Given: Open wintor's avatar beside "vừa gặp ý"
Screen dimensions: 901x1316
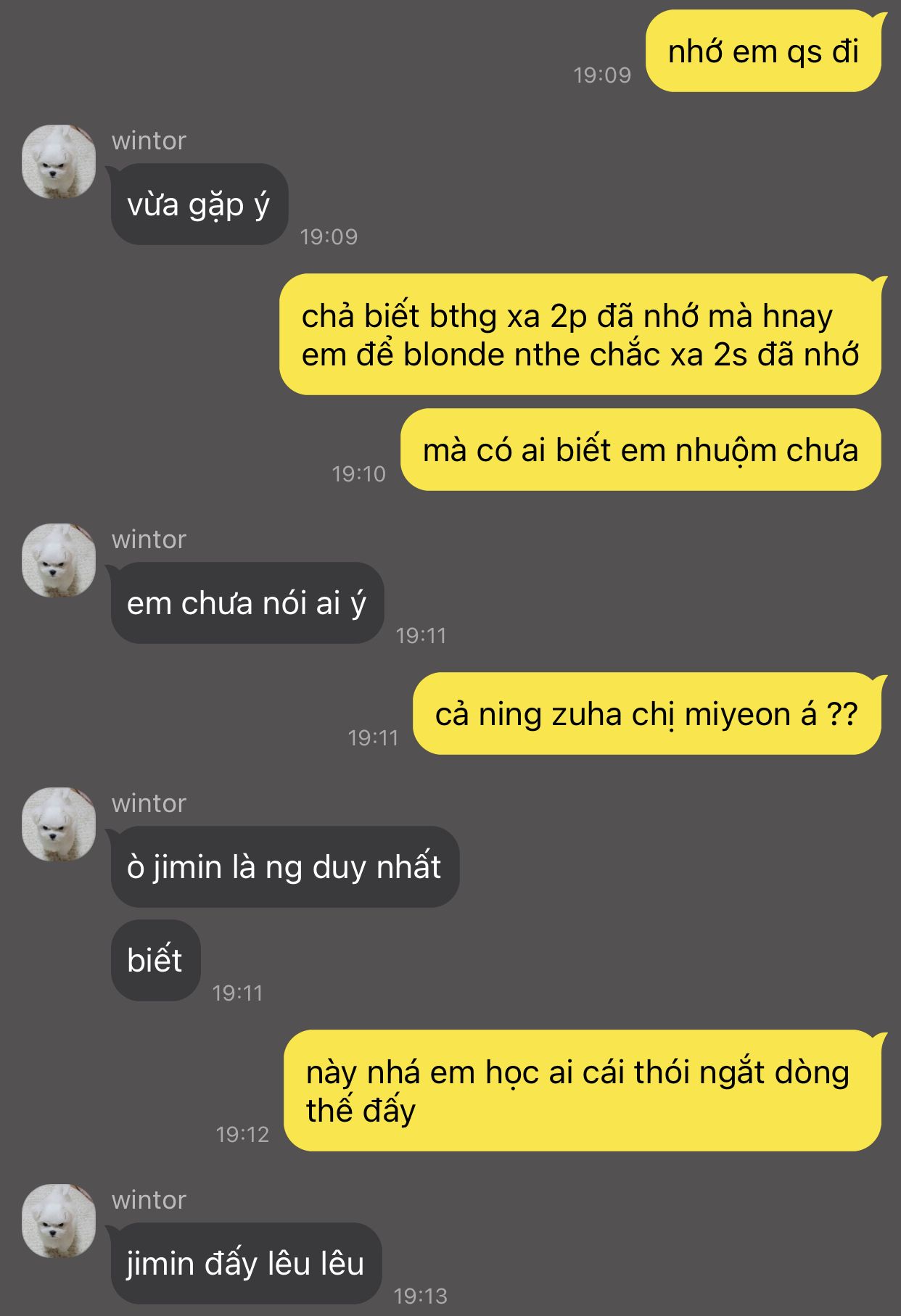Looking at the screenshot, I should coord(59,161).
